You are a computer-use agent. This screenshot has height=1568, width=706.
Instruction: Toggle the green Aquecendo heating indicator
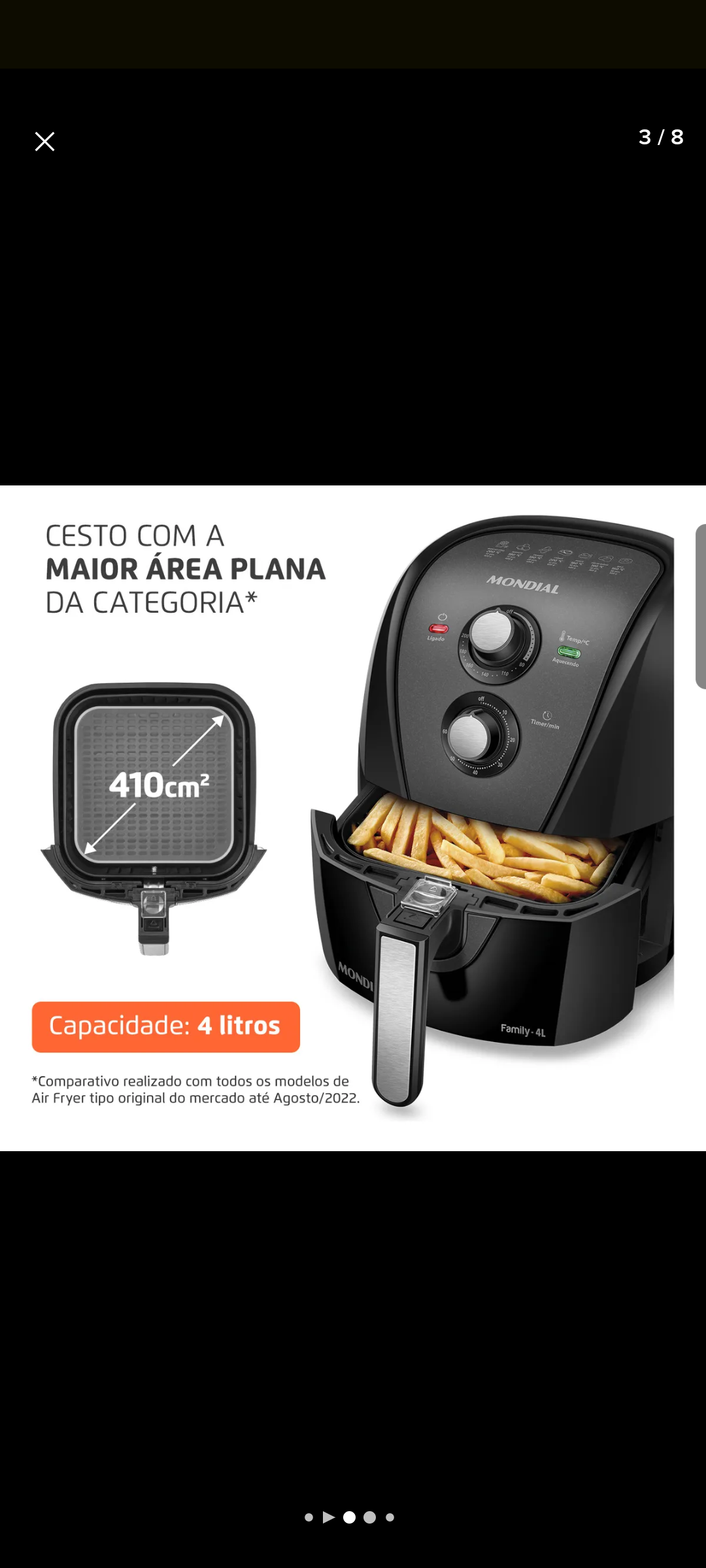(x=569, y=651)
